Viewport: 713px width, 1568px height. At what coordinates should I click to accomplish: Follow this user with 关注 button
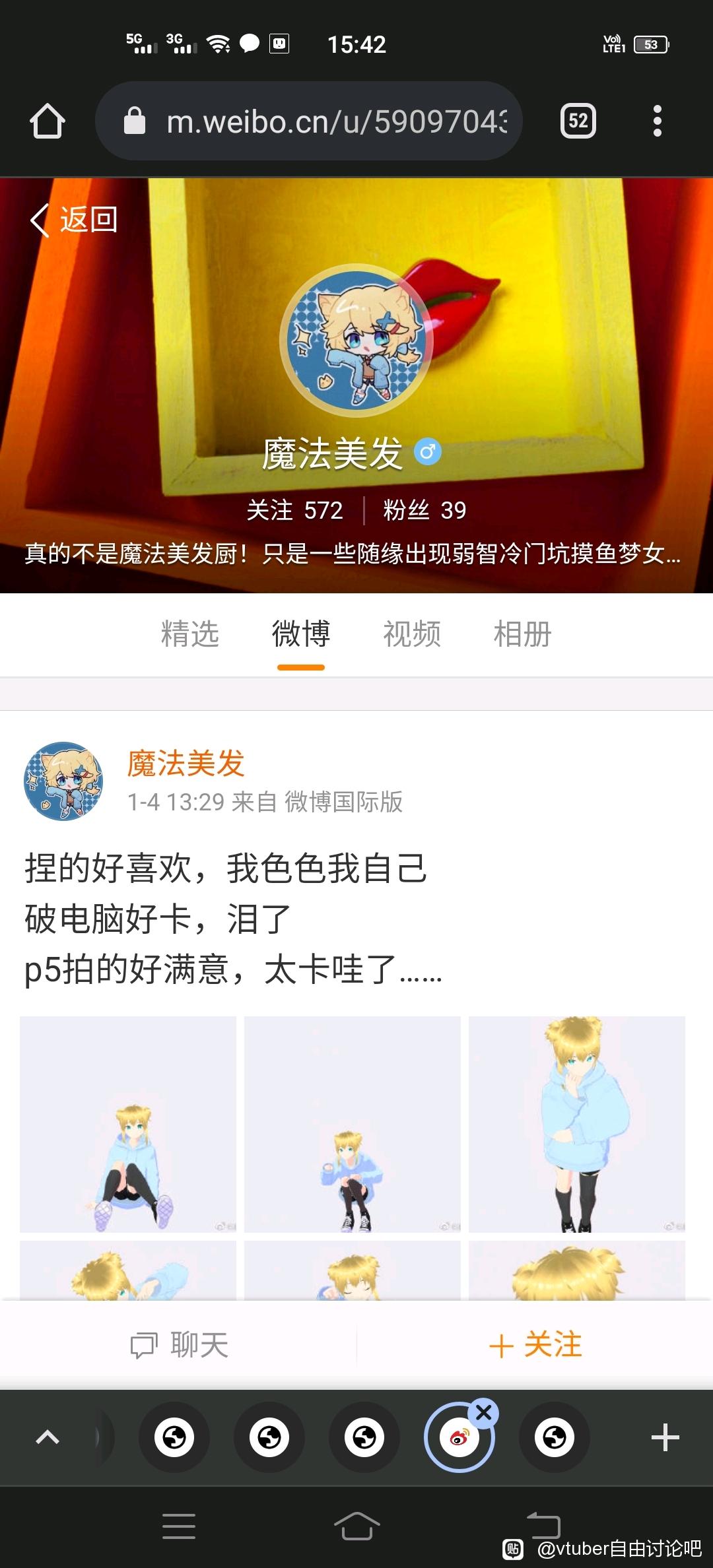pyautogui.click(x=535, y=1345)
